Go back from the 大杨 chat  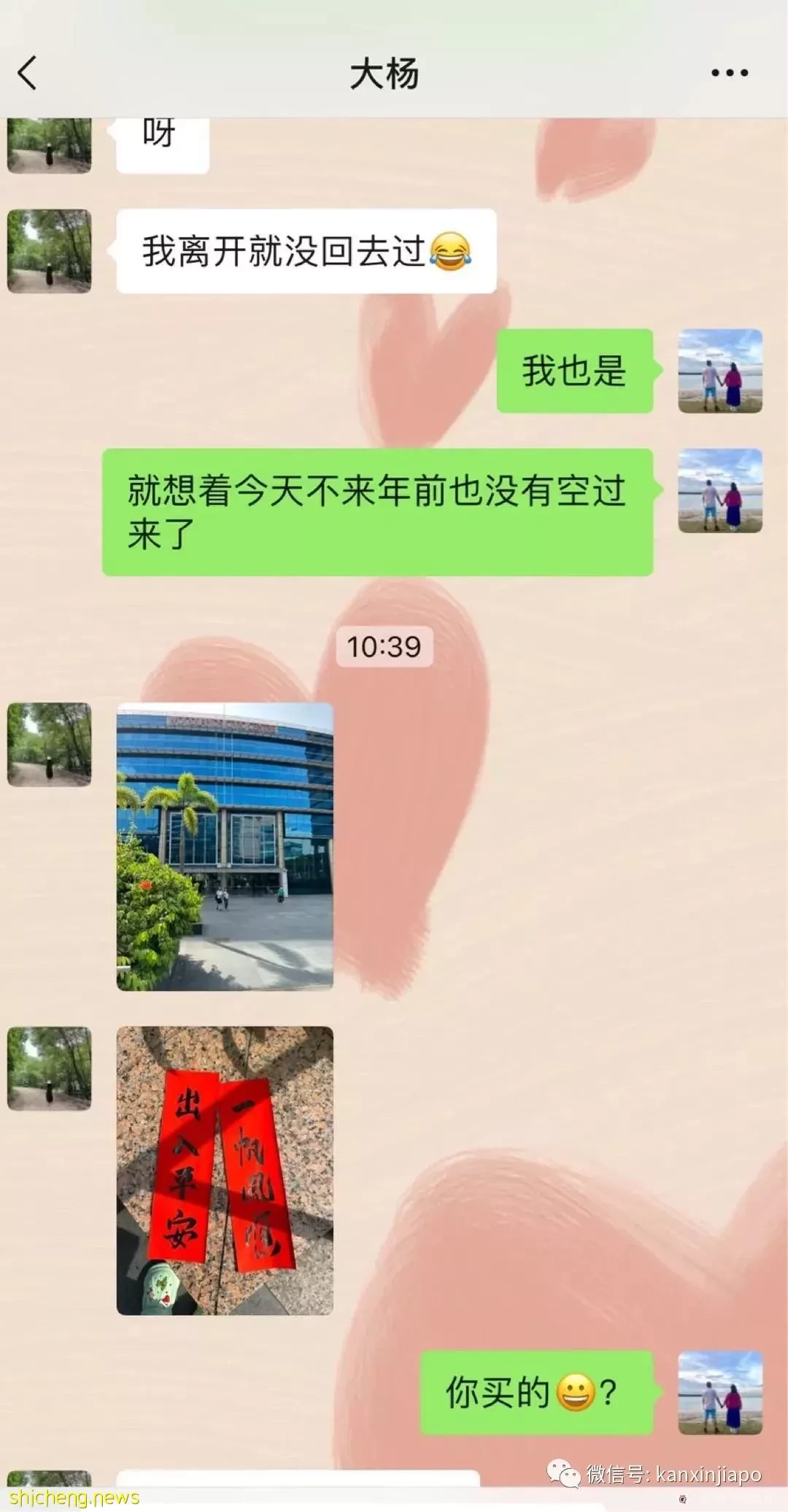(28, 73)
